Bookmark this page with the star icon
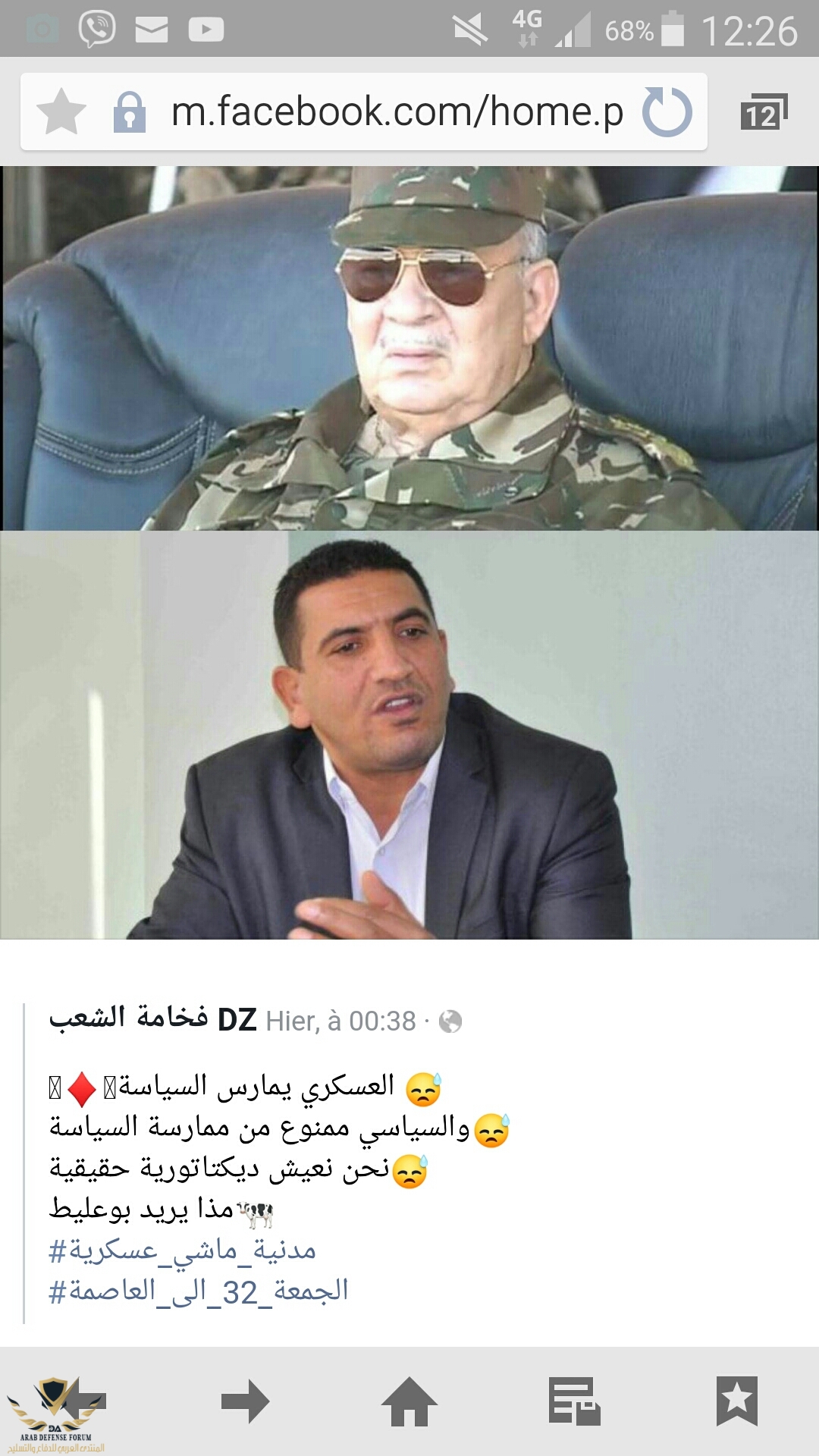The height and width of the screenshot is (1456, 819). pos(61,111)
